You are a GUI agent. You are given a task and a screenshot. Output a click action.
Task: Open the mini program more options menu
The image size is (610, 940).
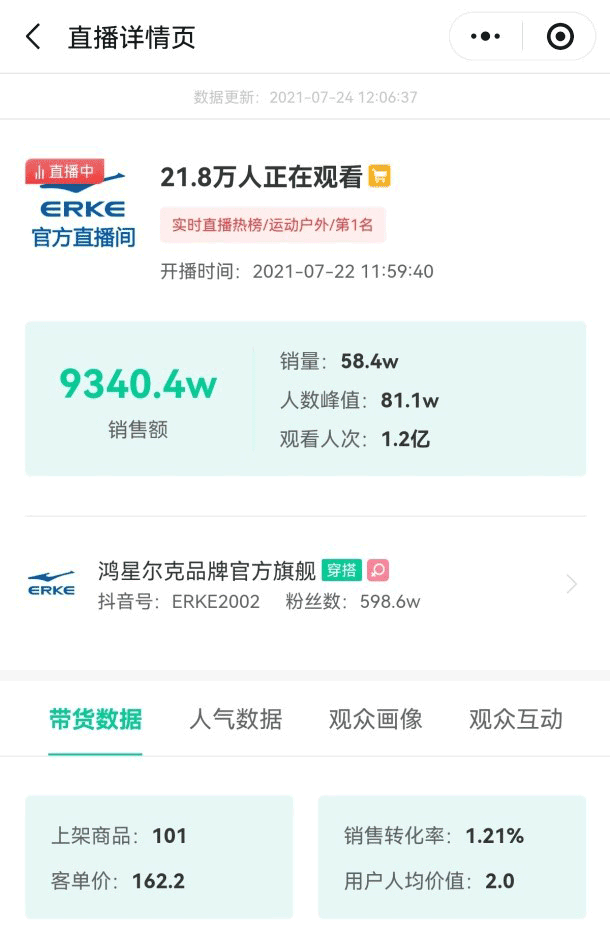click(486, 37)
